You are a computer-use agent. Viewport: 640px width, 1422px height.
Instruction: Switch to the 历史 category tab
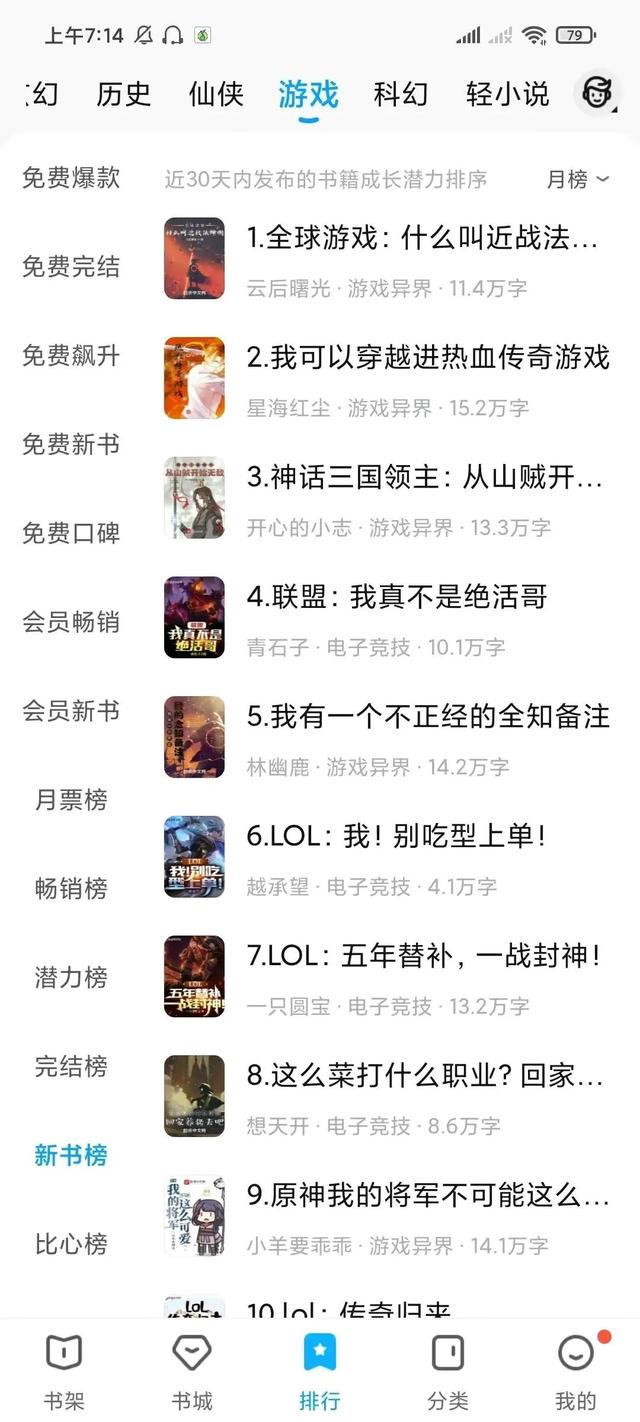point(123,94)
